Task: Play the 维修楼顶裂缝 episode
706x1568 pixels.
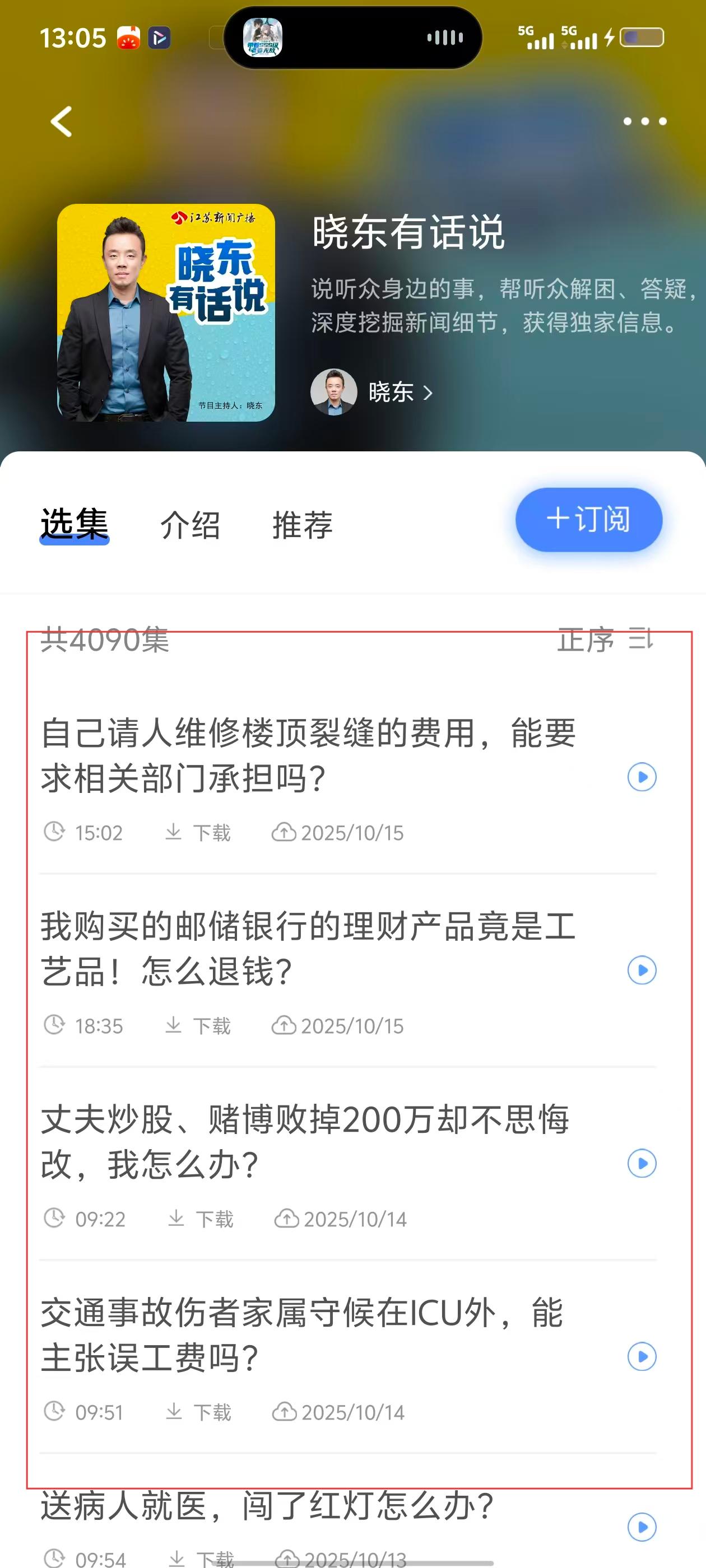Action: 642,777
